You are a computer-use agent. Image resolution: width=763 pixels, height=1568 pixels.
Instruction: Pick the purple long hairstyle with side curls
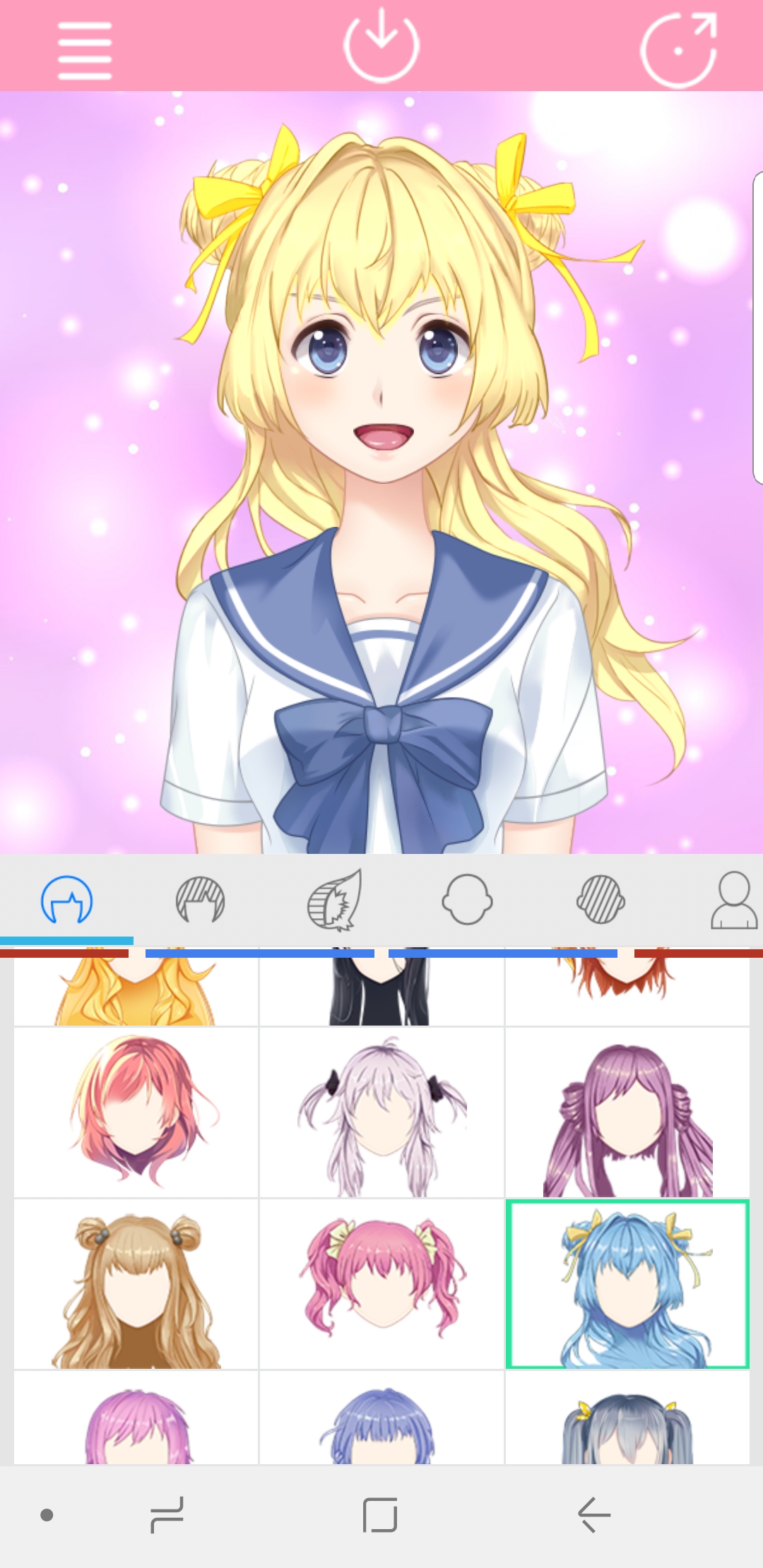[627, 1112]
